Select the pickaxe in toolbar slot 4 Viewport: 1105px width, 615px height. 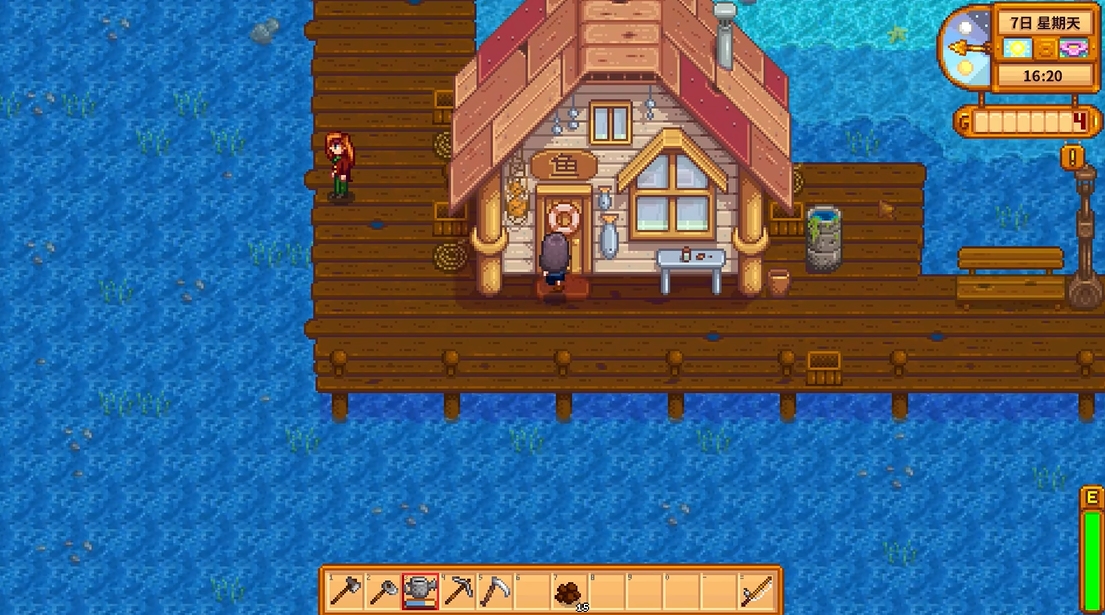click(458, 591)
